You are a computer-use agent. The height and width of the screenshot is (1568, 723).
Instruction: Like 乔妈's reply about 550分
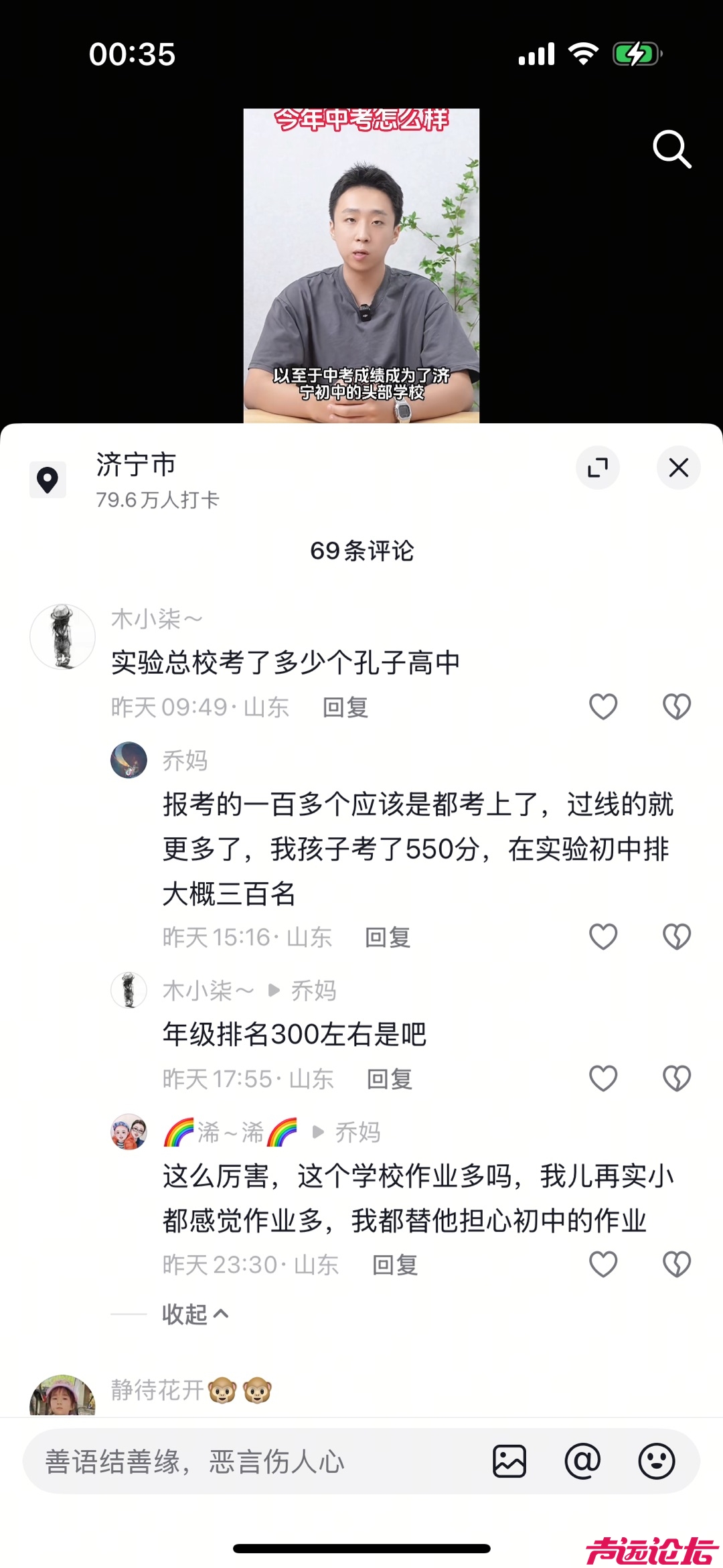(602, 937)
